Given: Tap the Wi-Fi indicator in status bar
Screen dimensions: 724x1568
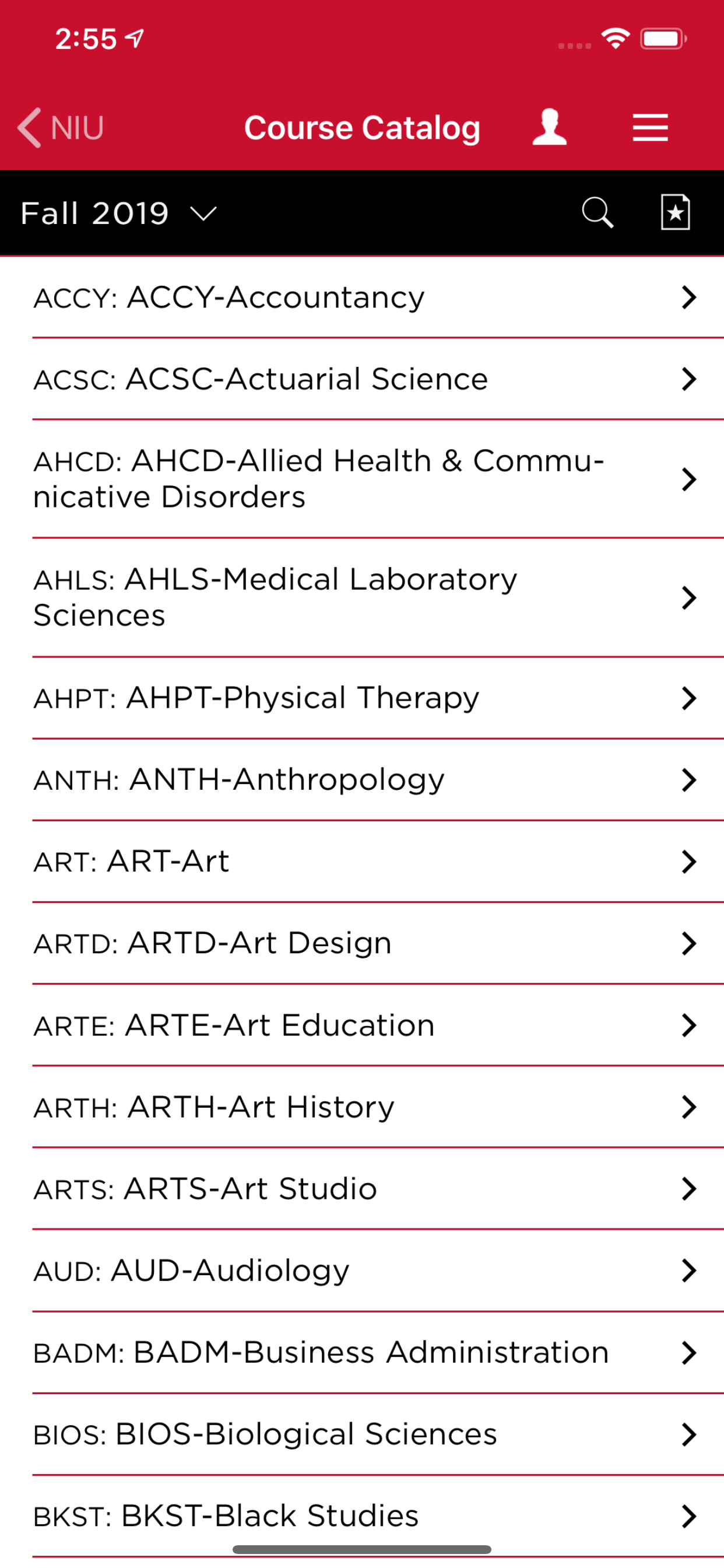Looking at the screenshot, I should 614,38.
